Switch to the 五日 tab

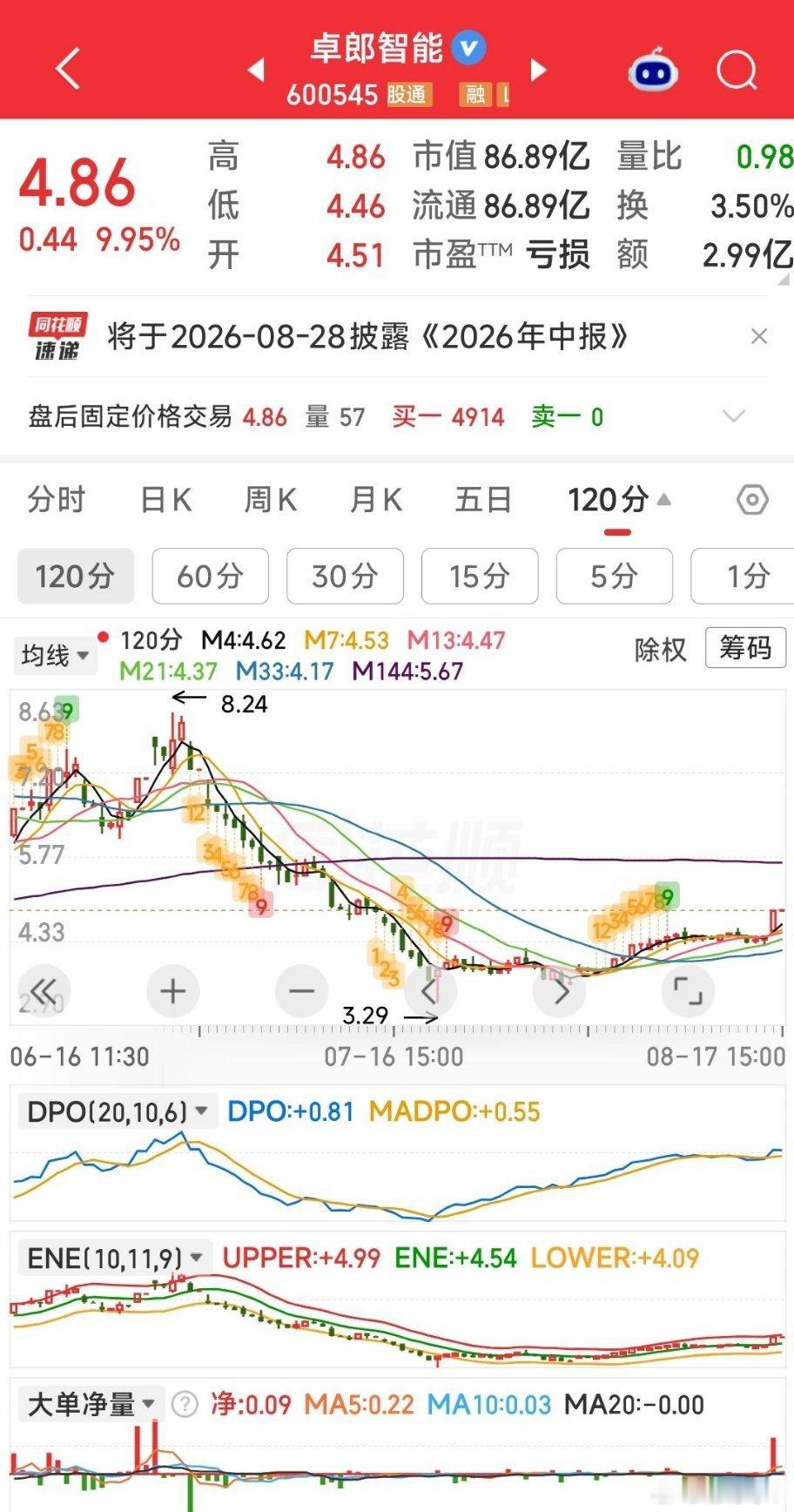483,500
